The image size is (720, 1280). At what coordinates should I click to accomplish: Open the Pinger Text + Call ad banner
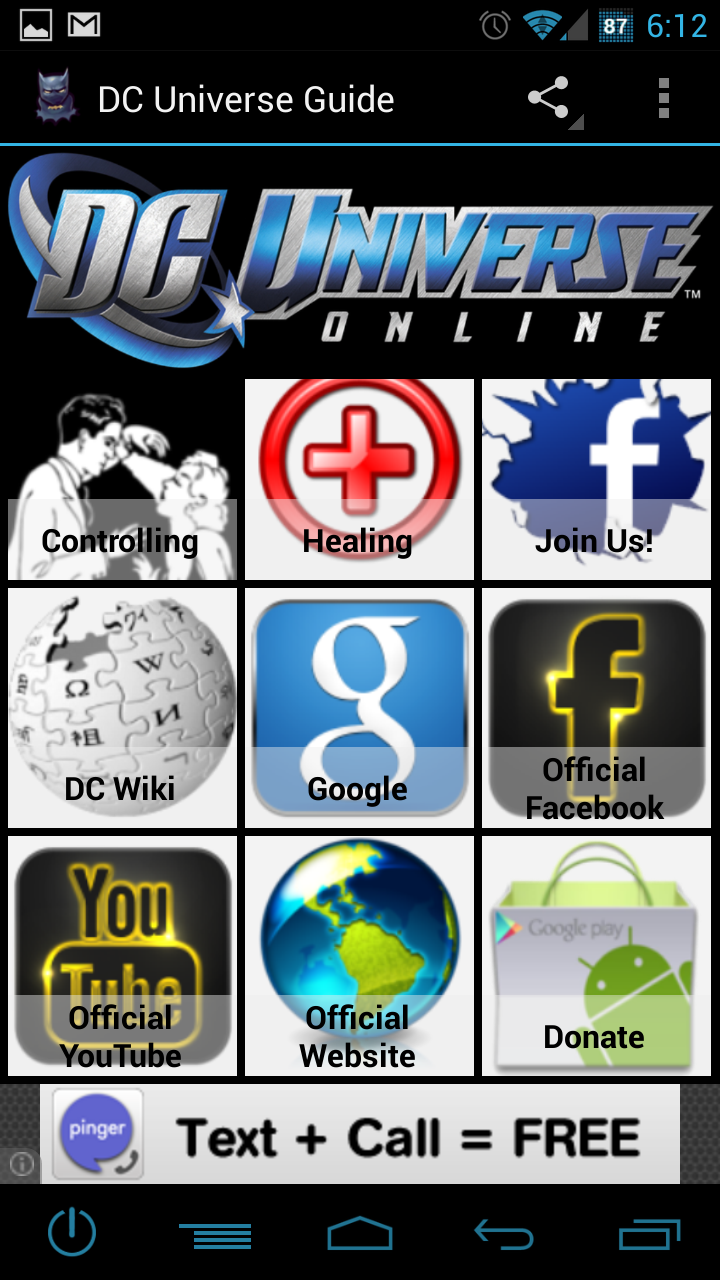360,1136
